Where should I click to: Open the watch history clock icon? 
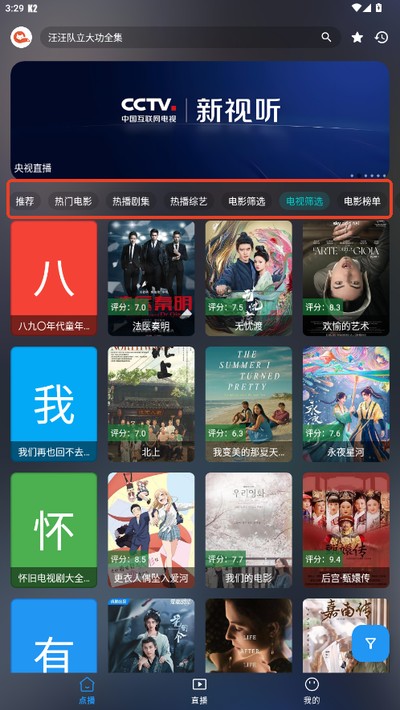(382, 37)
